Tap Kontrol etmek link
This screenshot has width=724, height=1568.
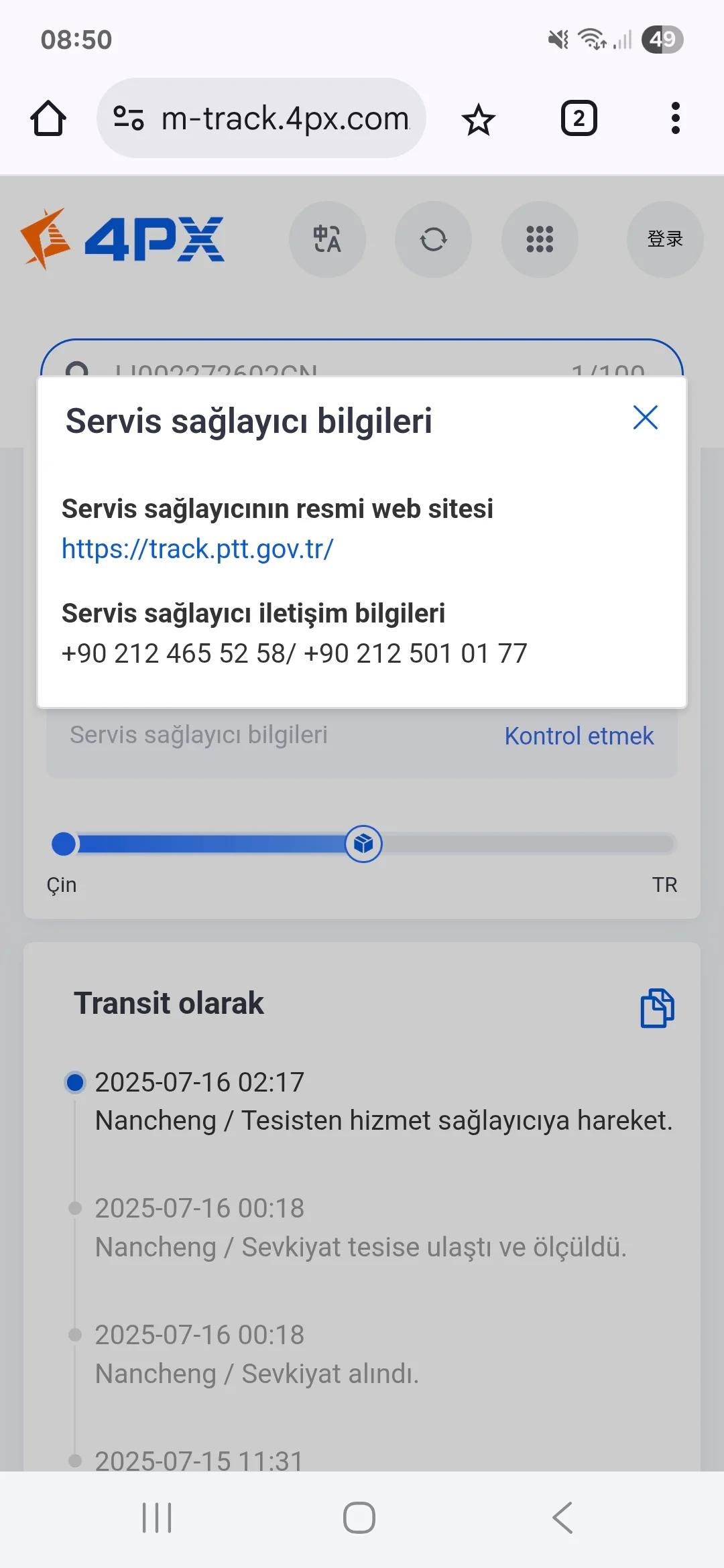pyautogui.click(x=579, y=736)
